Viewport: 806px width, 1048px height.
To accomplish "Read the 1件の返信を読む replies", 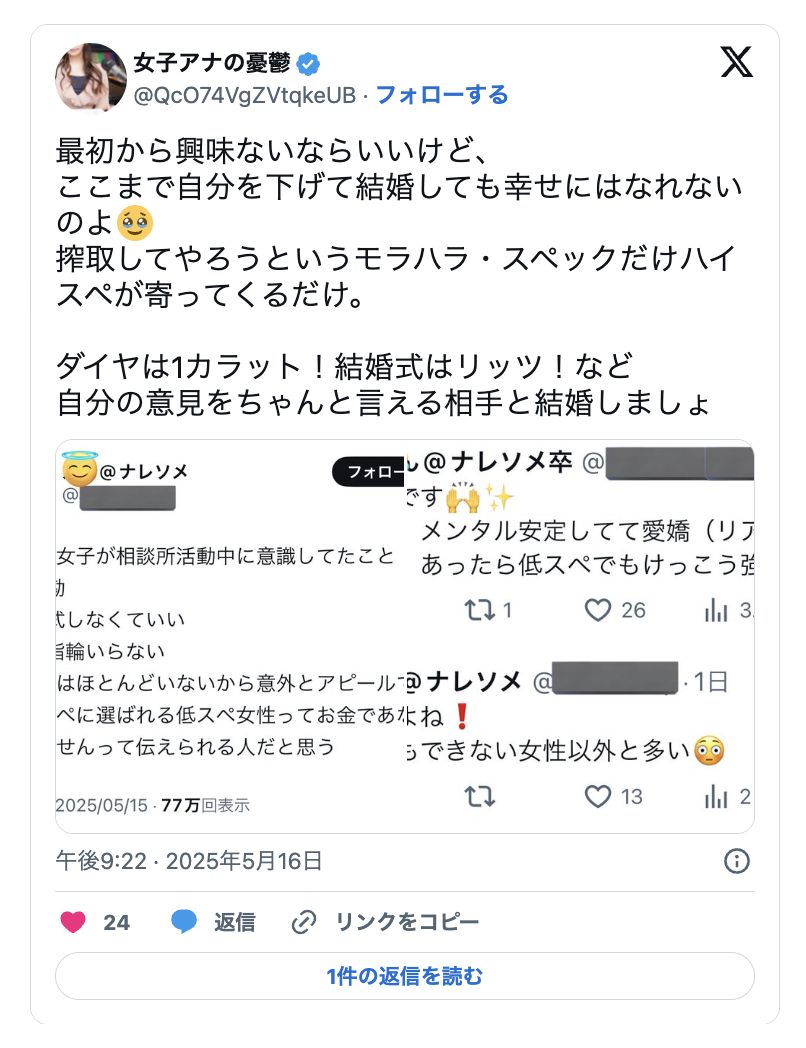I will (x=404, y=976).
